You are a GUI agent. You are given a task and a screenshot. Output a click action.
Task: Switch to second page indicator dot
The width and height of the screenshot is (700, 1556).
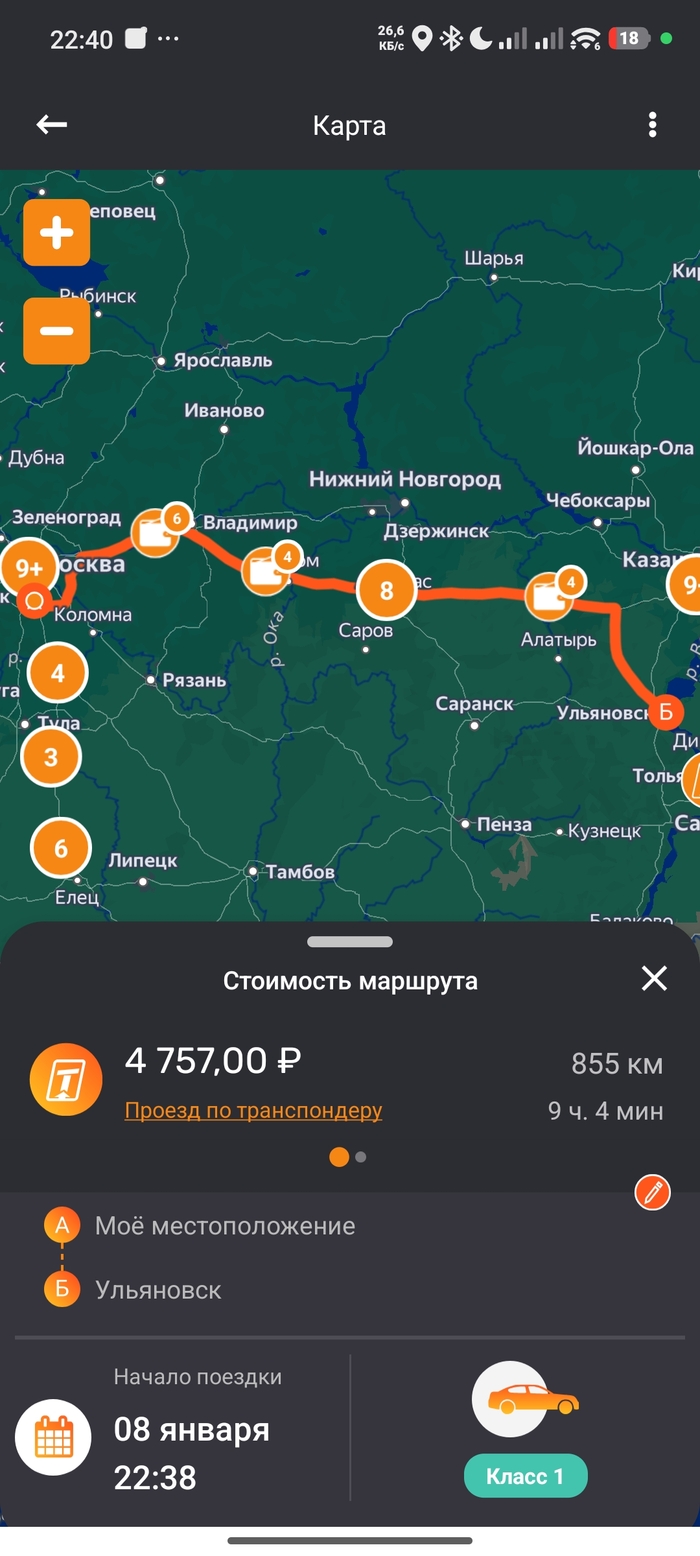(x=361, y=1157)
